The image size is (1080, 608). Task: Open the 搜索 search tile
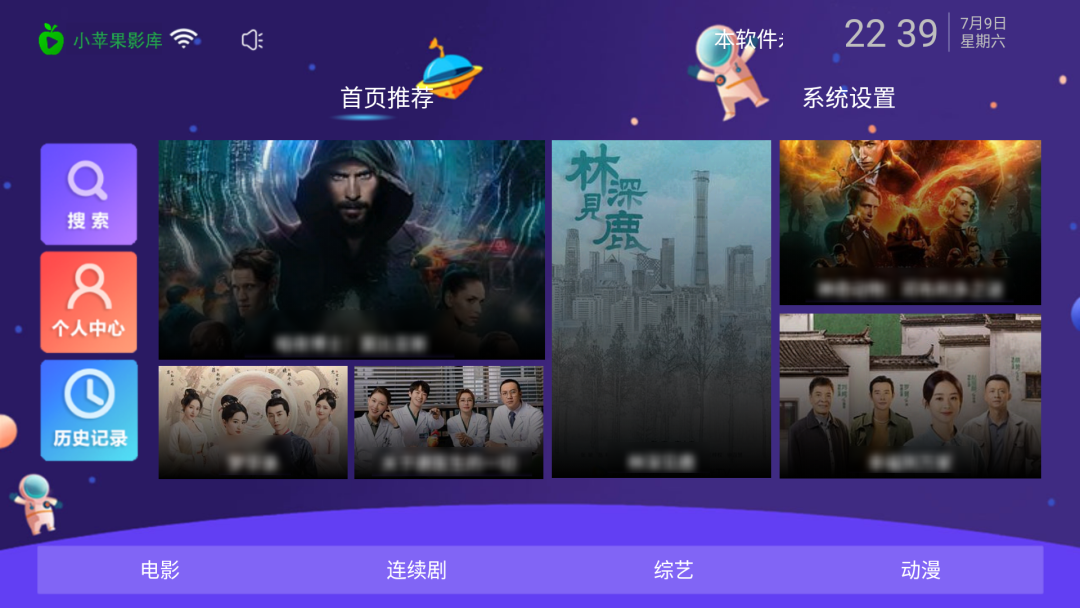pyautogui.click(x=88, y=194)
